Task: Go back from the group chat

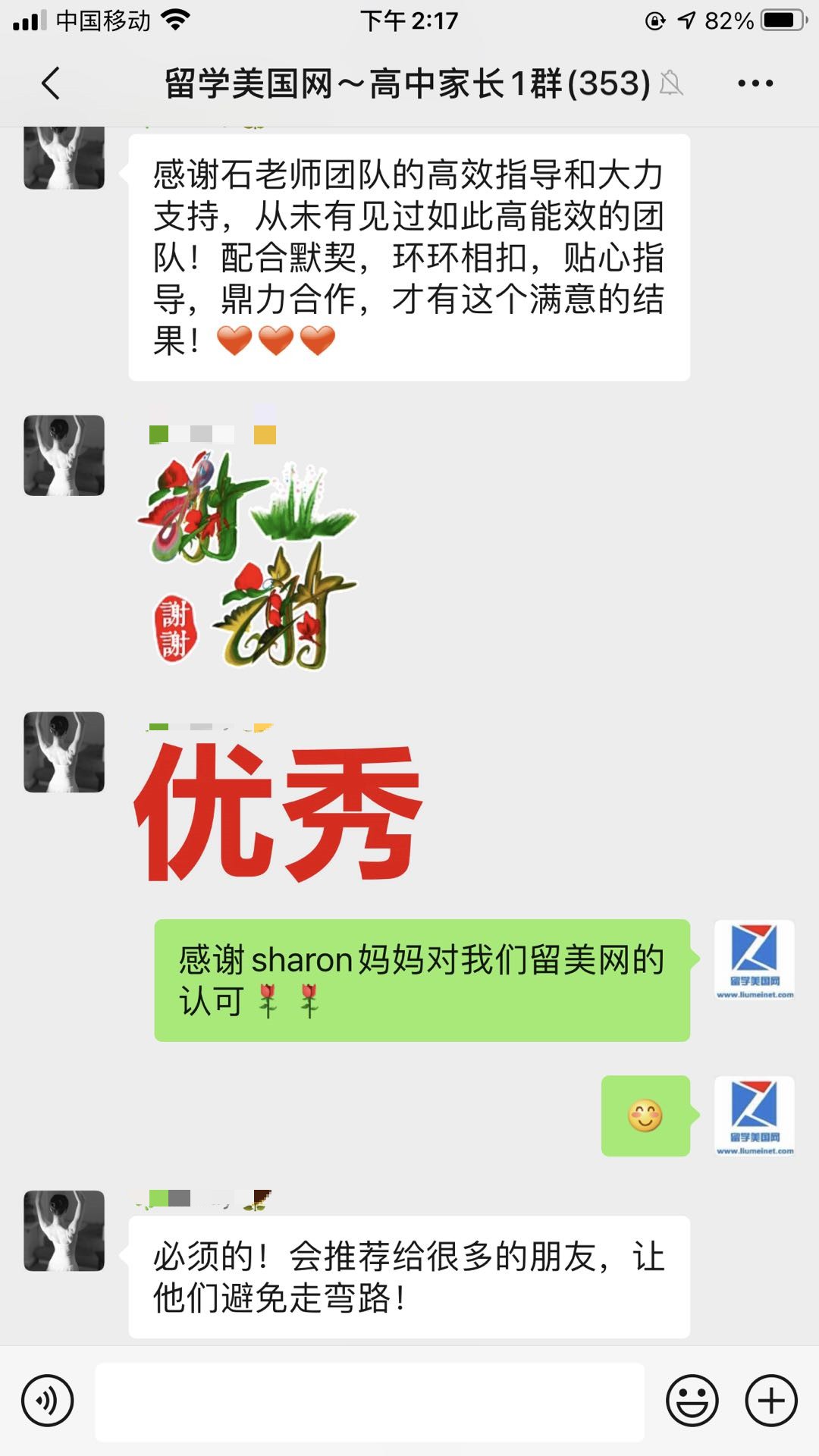Action: pyautogui.click(x=51, y=83)
